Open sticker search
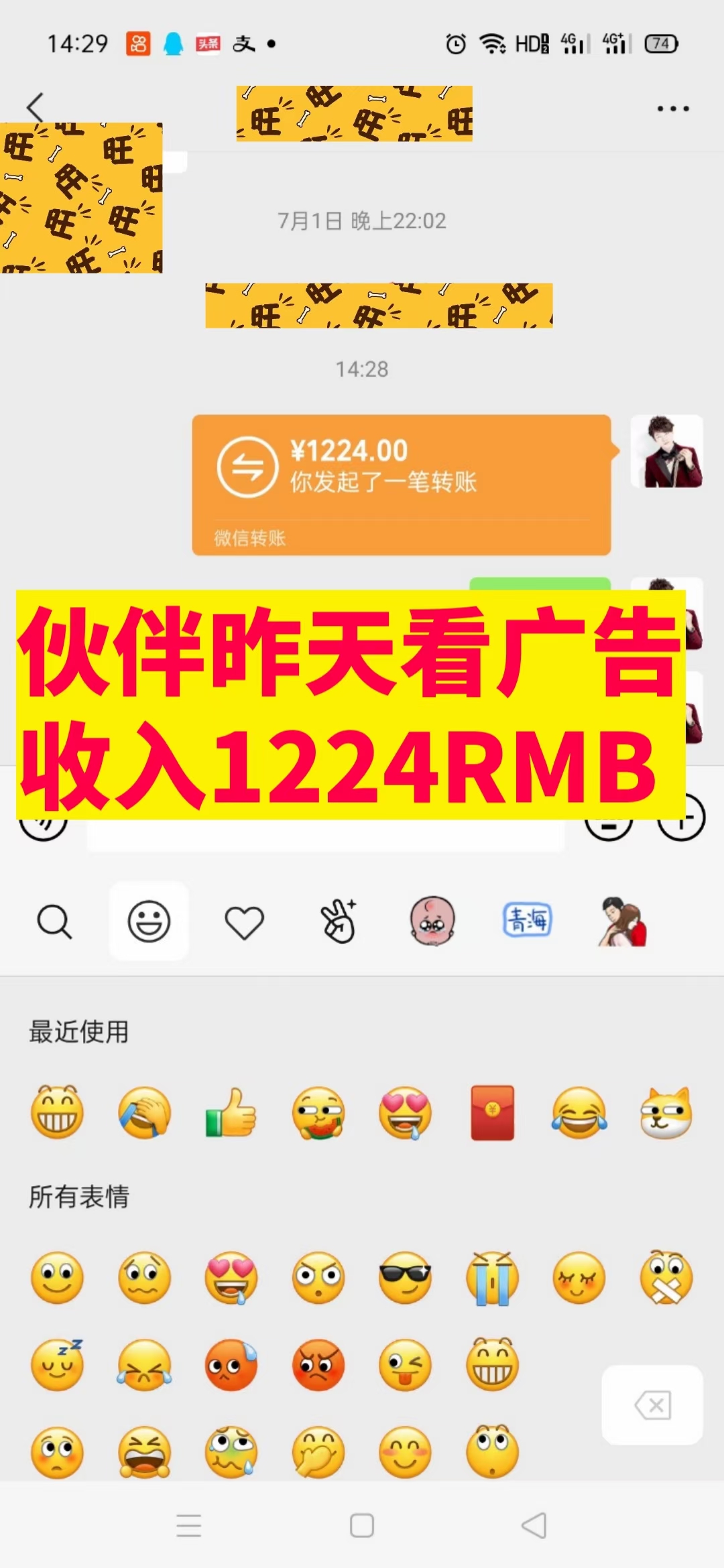 pos(54,922)
